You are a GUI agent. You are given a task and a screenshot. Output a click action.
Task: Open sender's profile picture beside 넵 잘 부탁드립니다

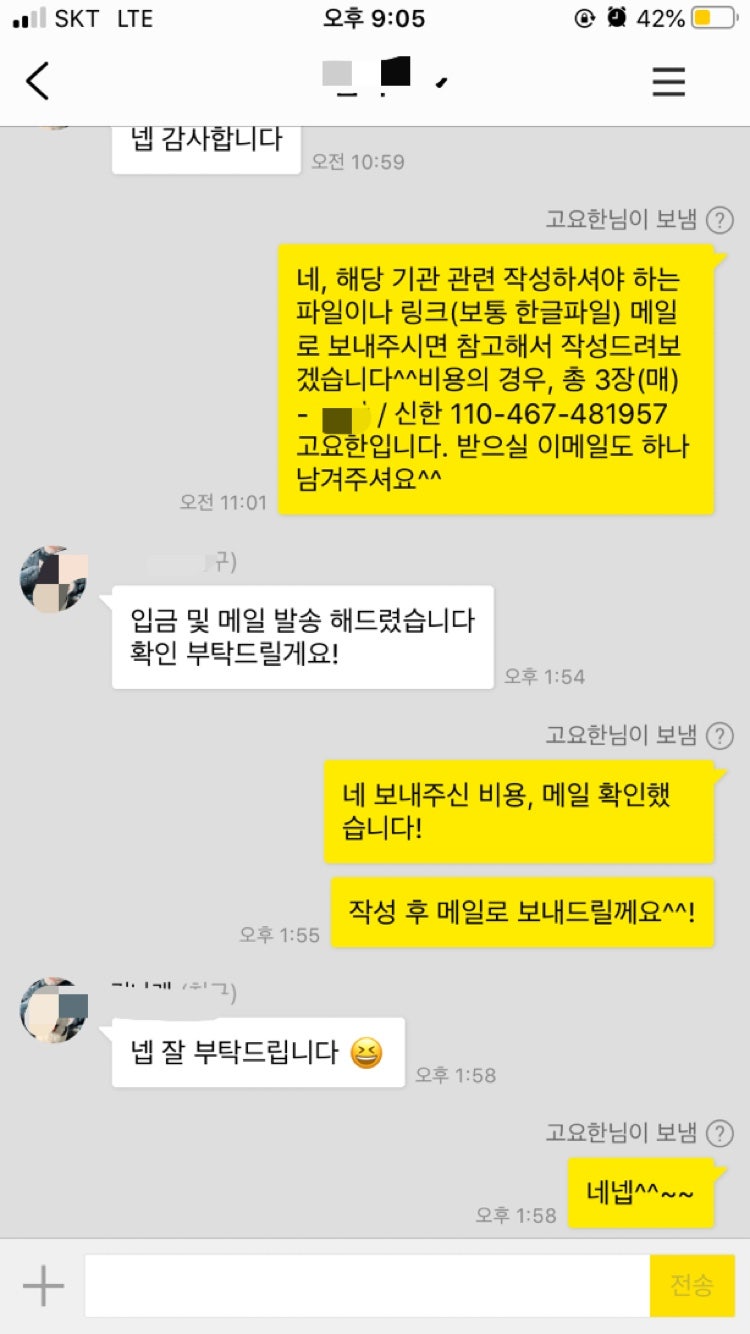coord(54,1011)
